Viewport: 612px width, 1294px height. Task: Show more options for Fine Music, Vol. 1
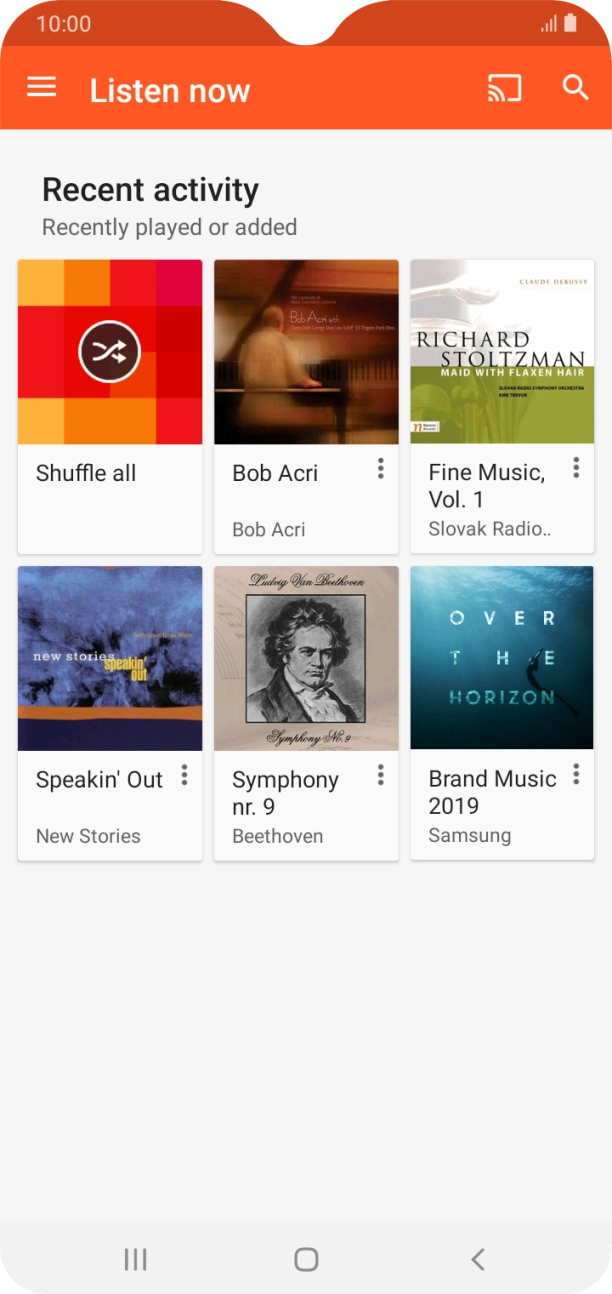tap(576, 468)
